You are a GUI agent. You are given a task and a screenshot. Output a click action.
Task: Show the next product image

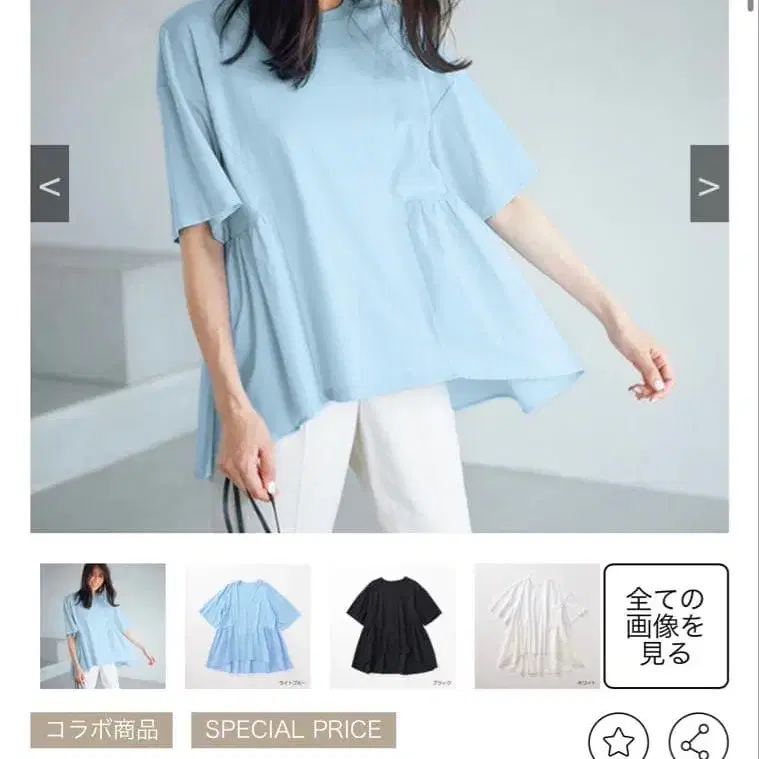point(709,183)
